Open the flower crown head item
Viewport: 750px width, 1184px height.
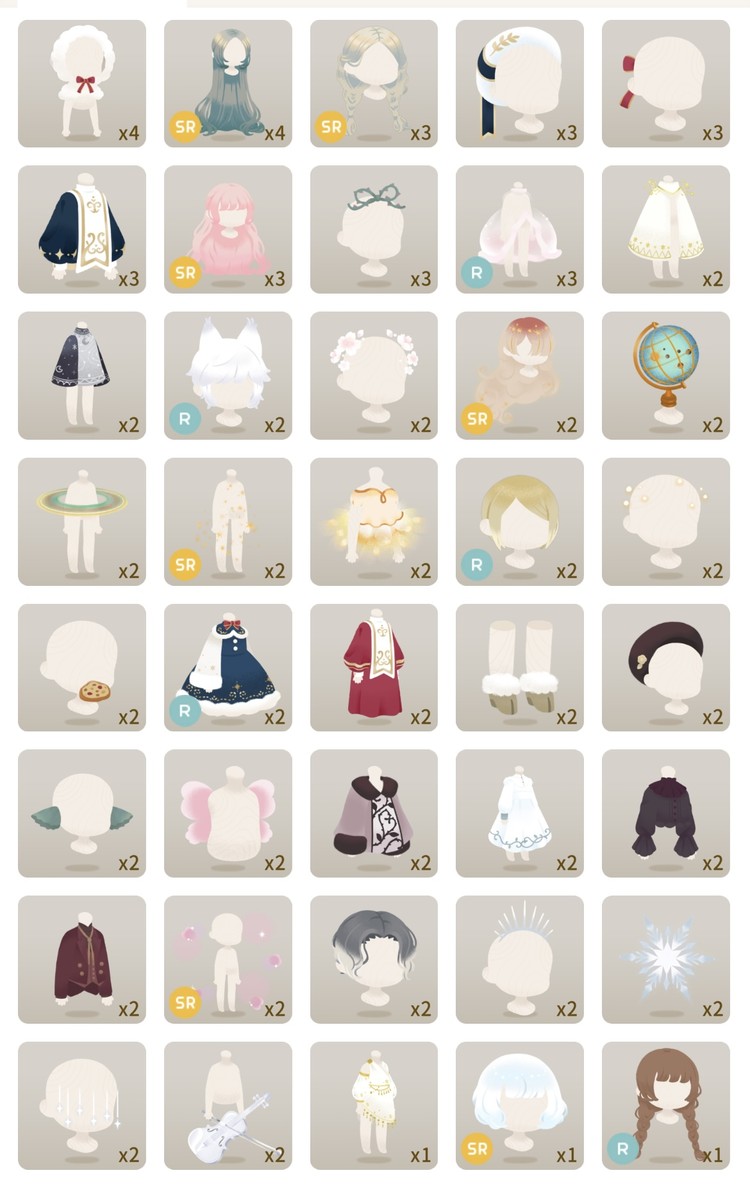point(373,375)
